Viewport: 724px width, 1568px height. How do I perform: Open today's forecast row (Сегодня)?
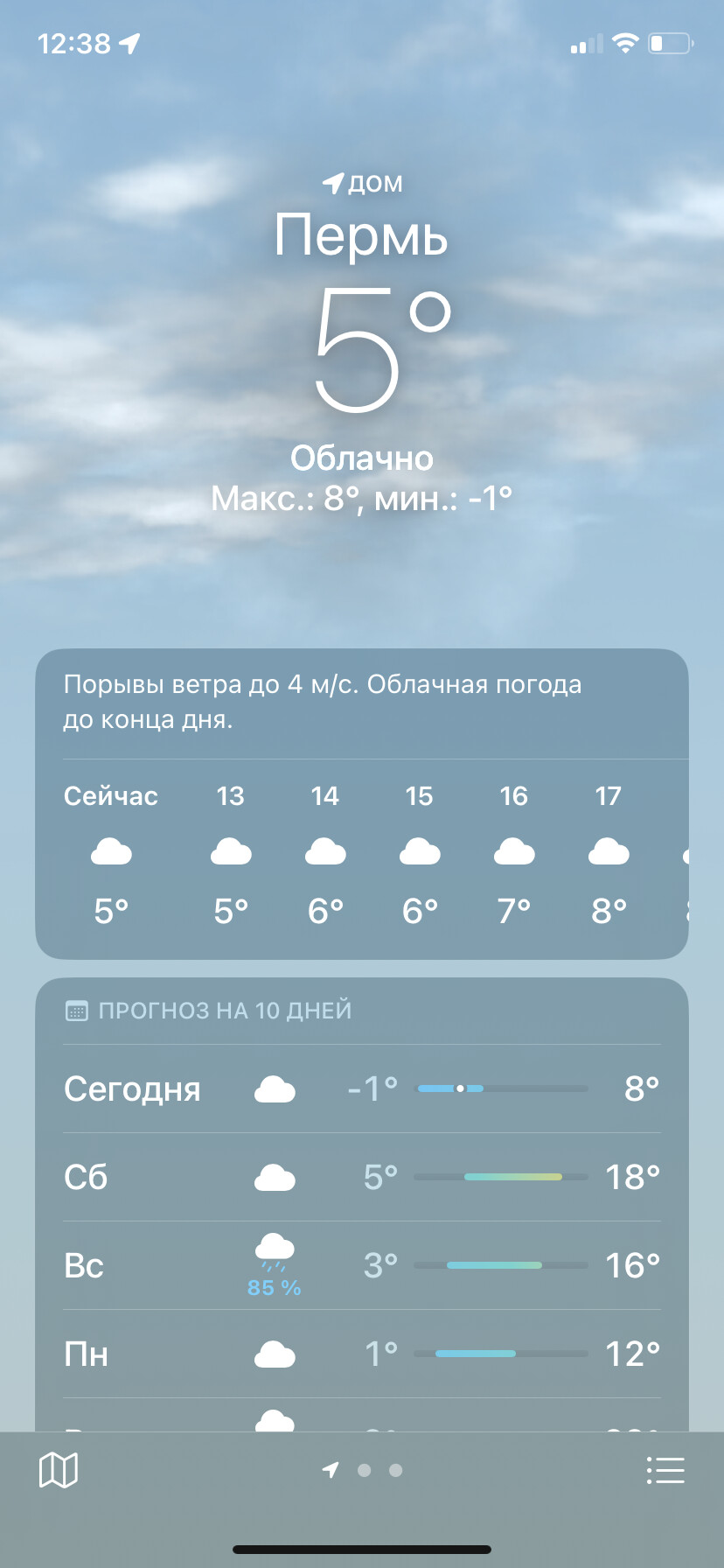(362, 1088)
